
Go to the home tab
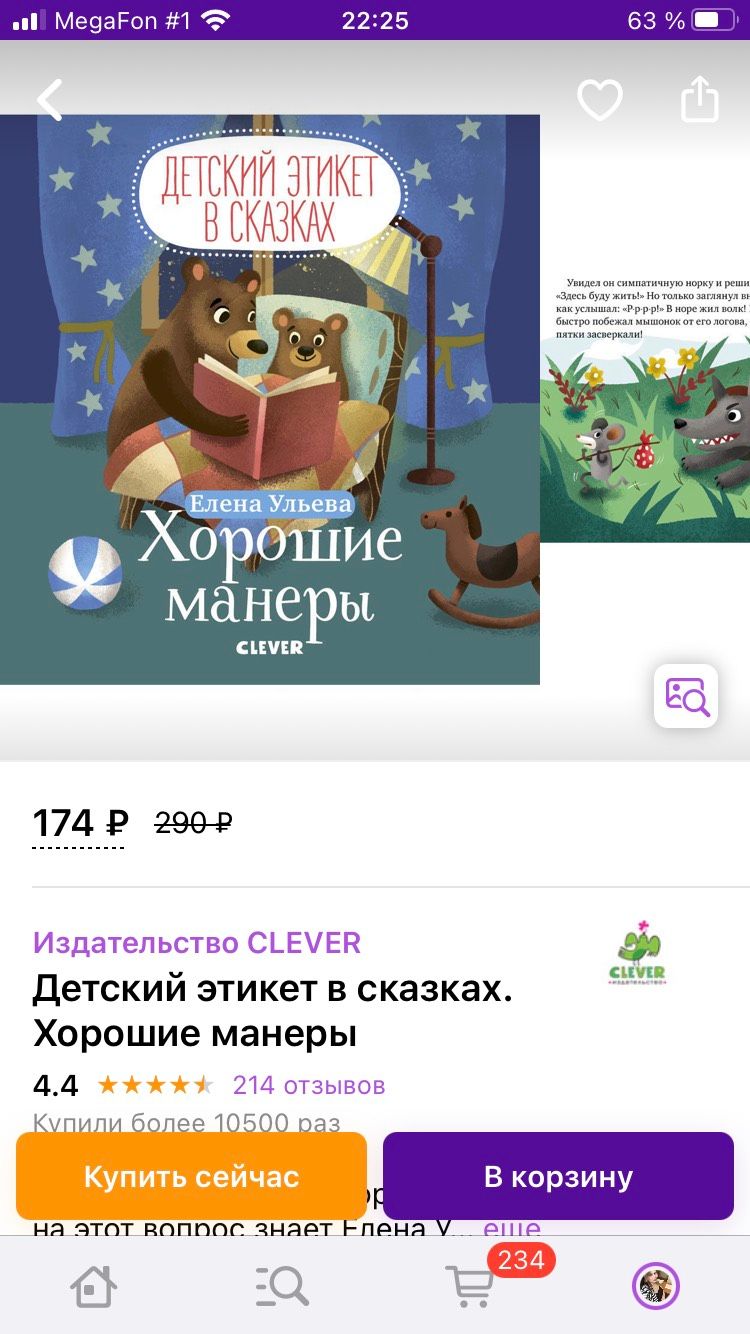point(94,1286)
